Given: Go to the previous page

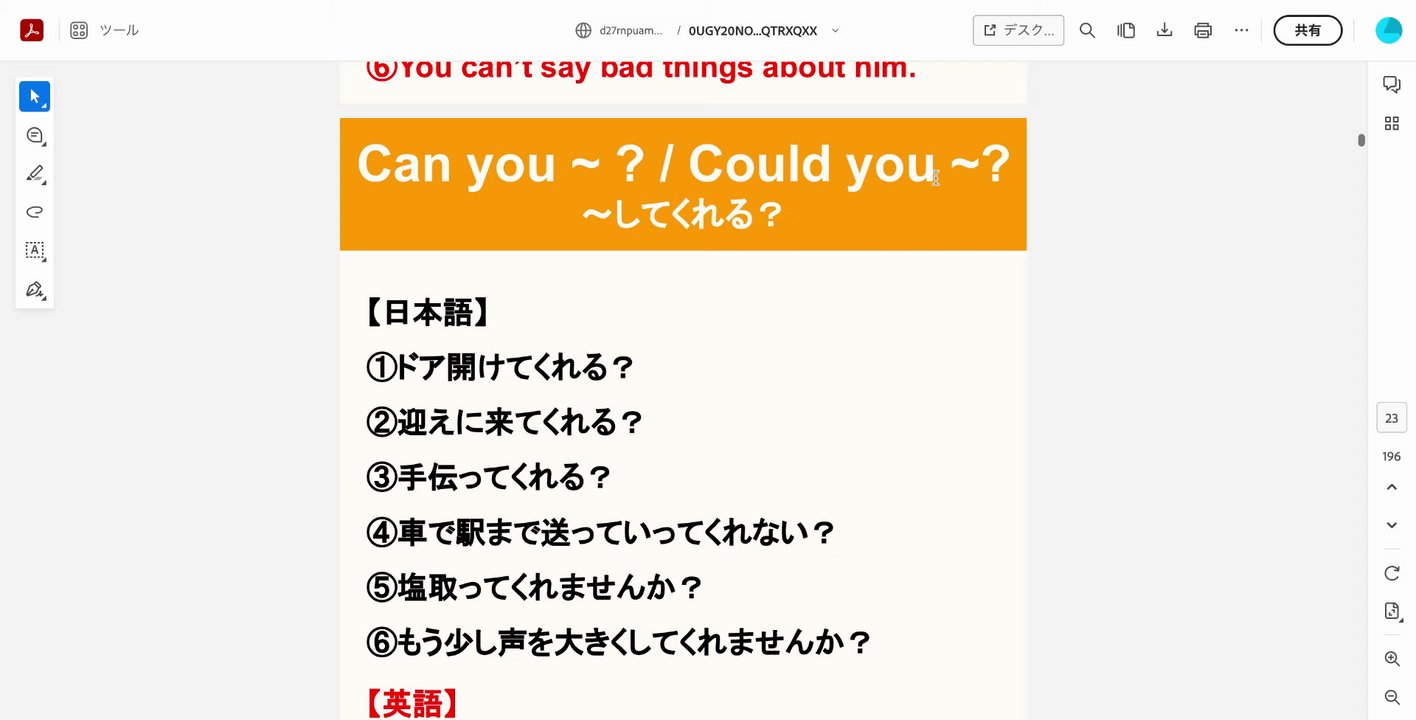Looking at the screenshot, I should click(x=1391, y=487).
